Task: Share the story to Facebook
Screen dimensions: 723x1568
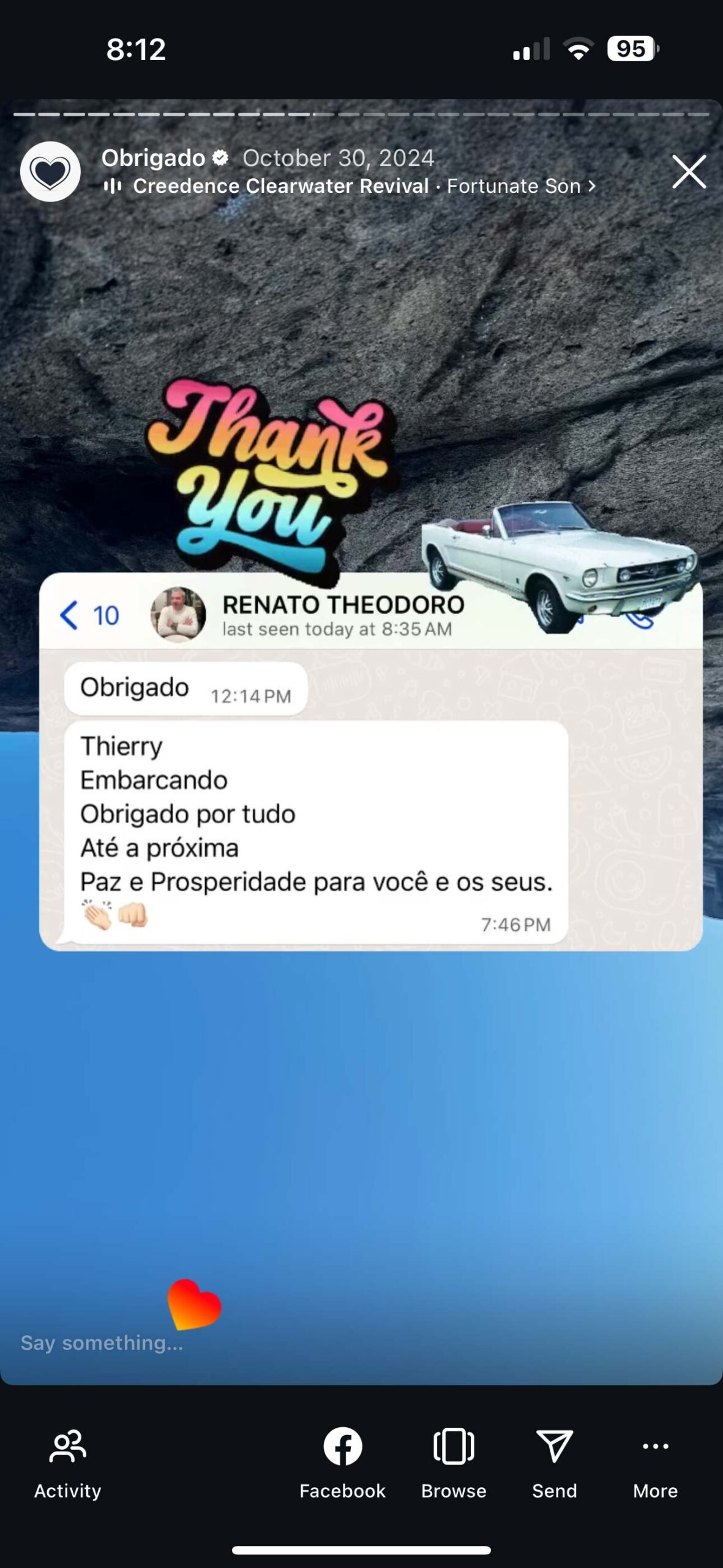Action: (x=342, y=1464)
